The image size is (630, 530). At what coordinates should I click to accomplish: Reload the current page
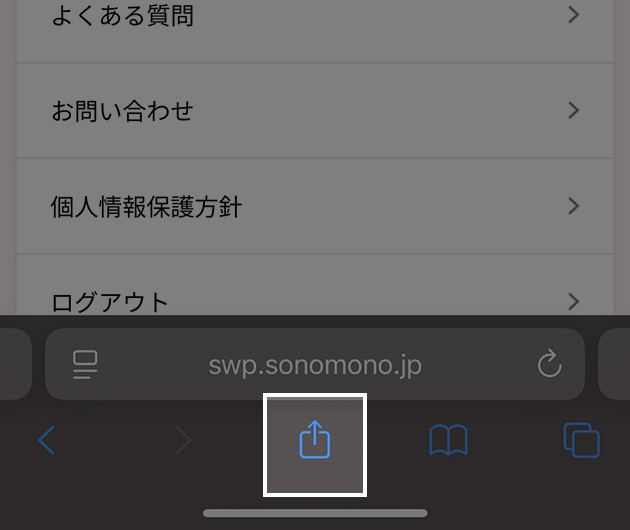549,365
